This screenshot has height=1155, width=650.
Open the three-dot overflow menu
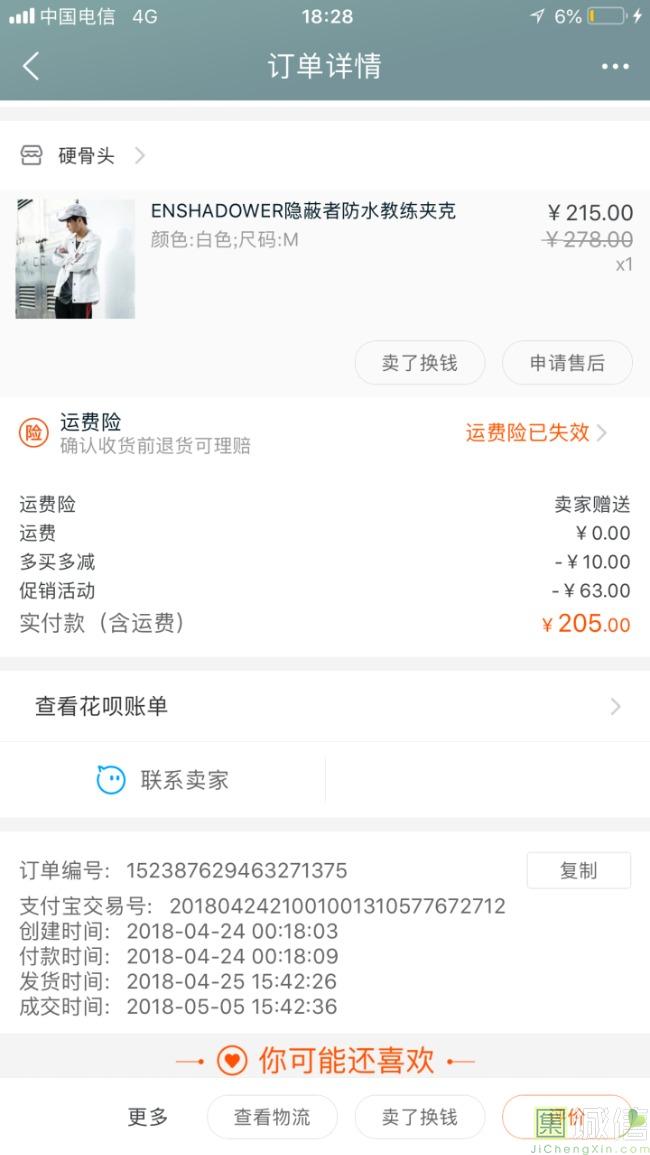[x=615, y=67]
